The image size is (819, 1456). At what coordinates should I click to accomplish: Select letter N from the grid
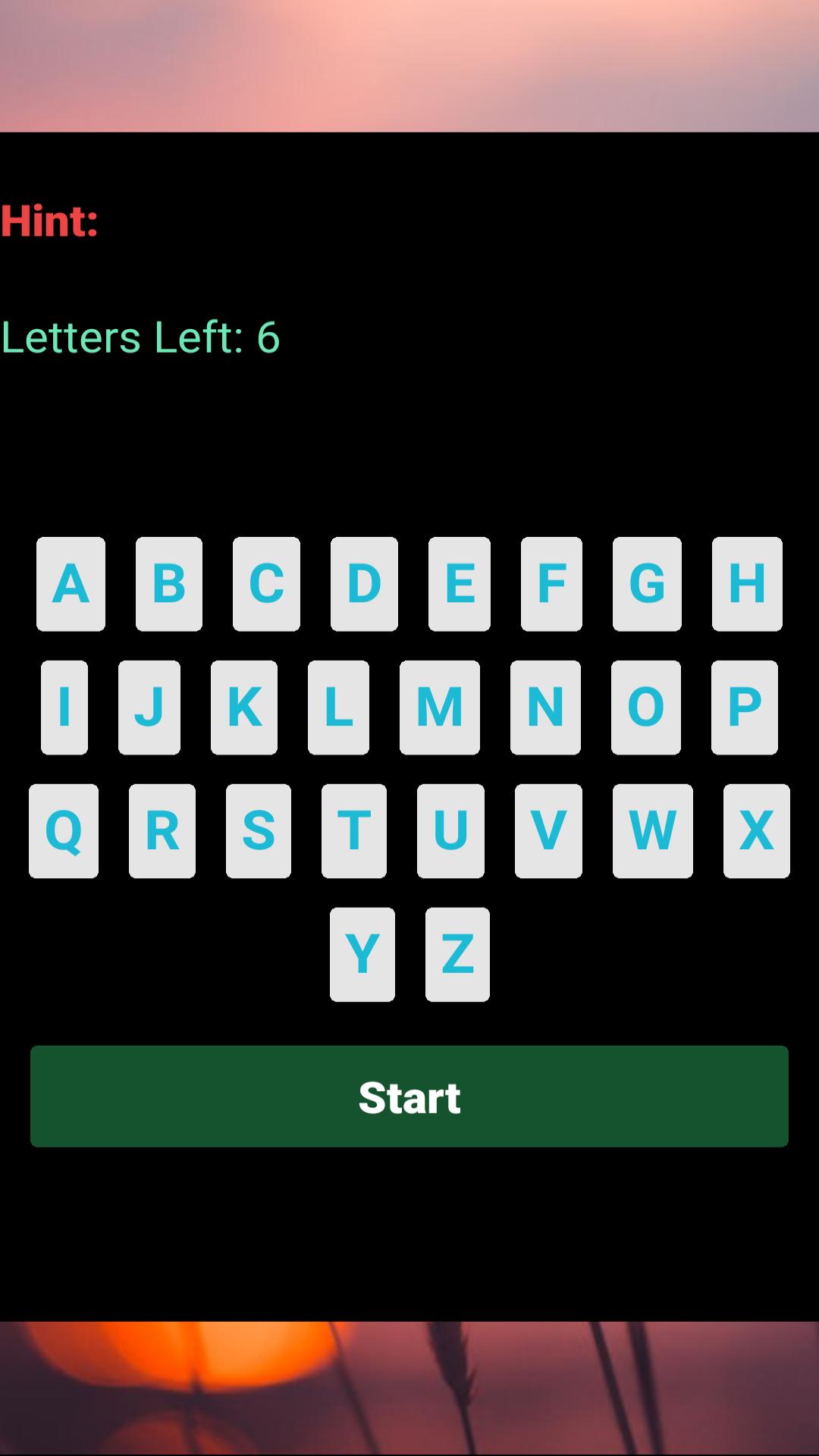[x=545, y=707]
